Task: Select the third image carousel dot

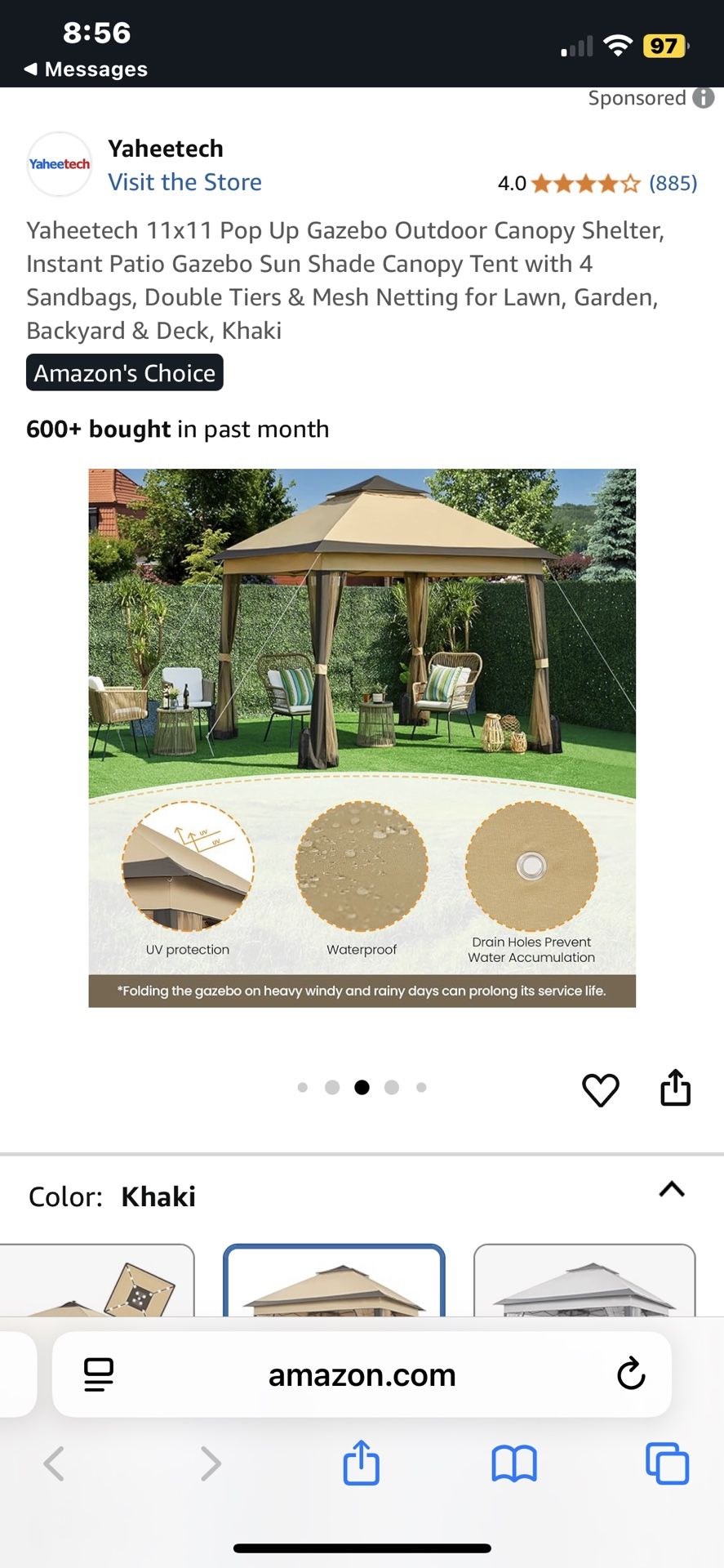Action: (362, 1087)
